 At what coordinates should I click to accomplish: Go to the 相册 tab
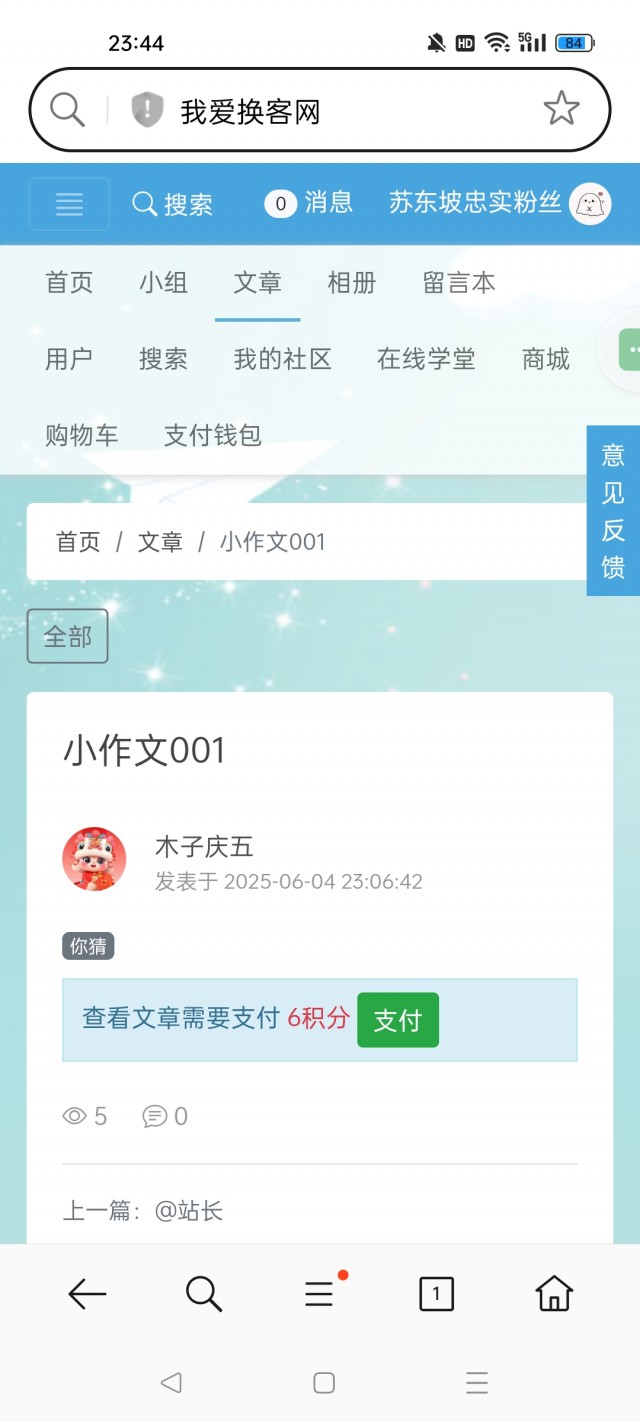pyautogui.click(x=351, y=283)
